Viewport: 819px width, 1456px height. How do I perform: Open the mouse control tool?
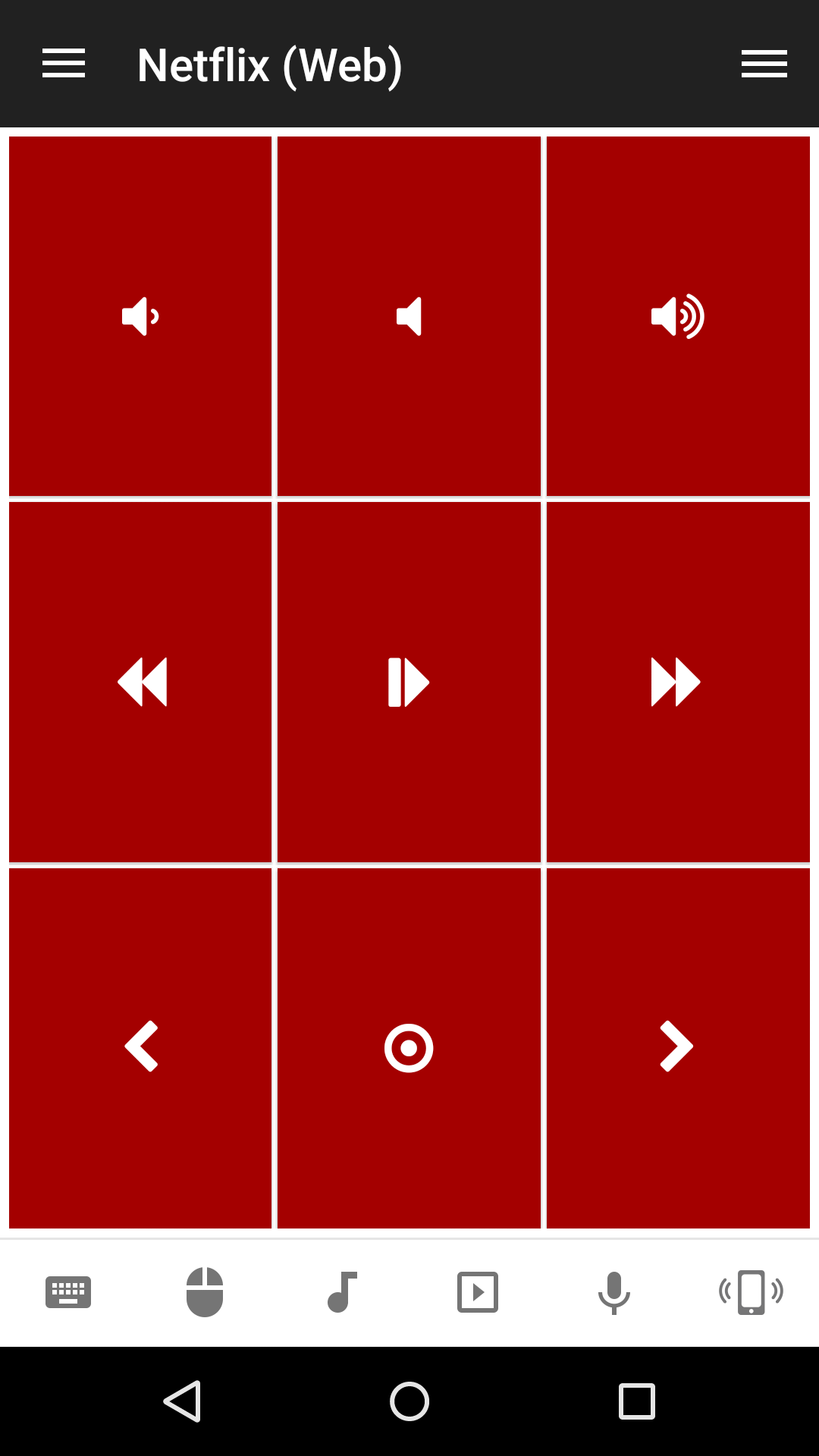205,1292
